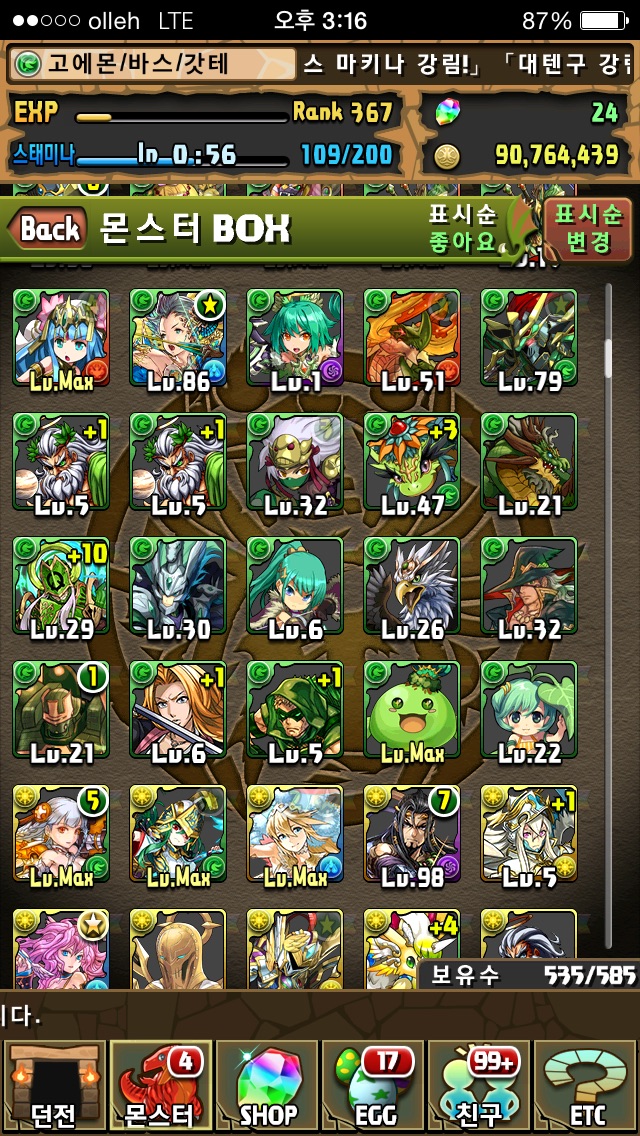Select the Lv.21 green dragon monster

click(x=529, y=462)
